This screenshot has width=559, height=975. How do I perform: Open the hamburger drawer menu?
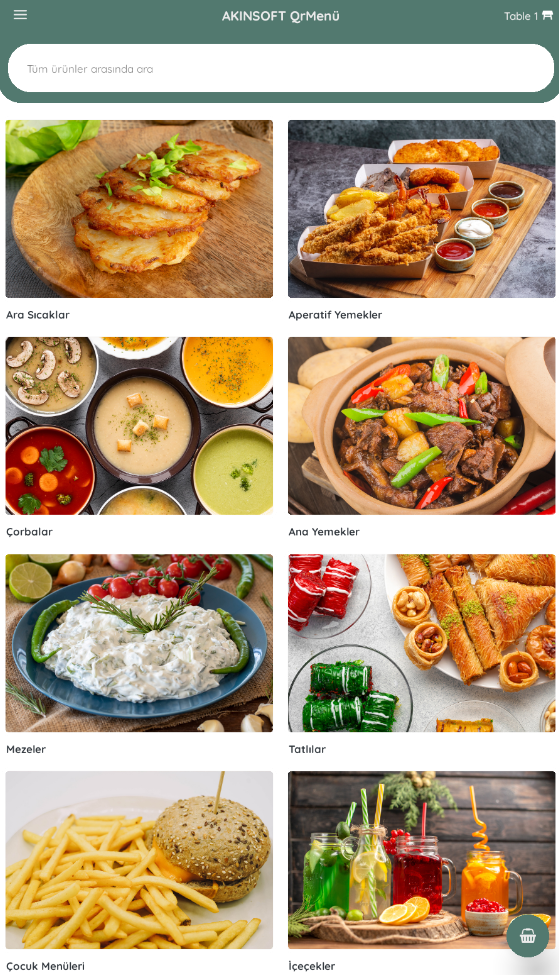[x=21, y=15]
